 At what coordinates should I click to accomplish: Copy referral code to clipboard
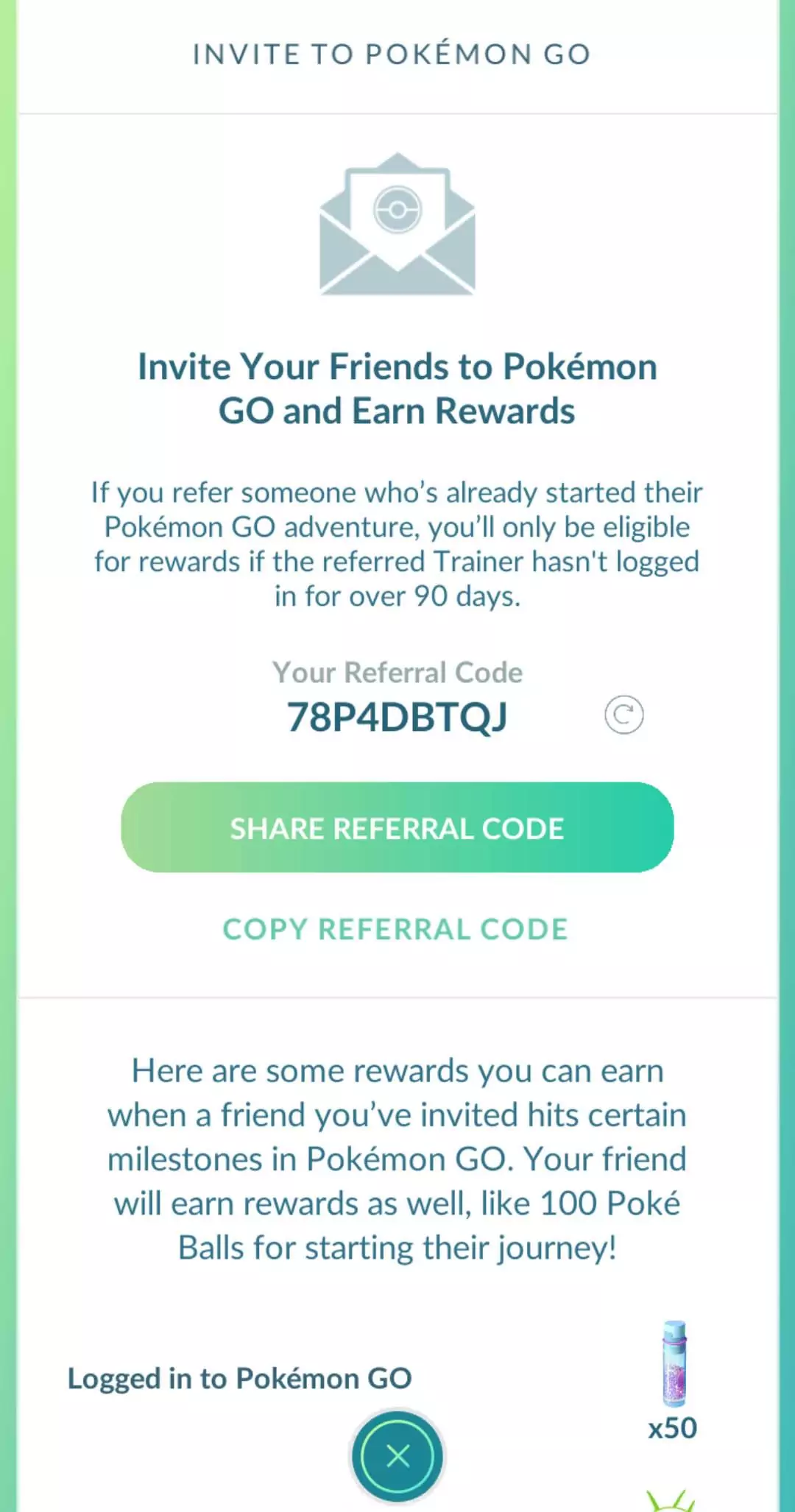click(x=395, y=929)
